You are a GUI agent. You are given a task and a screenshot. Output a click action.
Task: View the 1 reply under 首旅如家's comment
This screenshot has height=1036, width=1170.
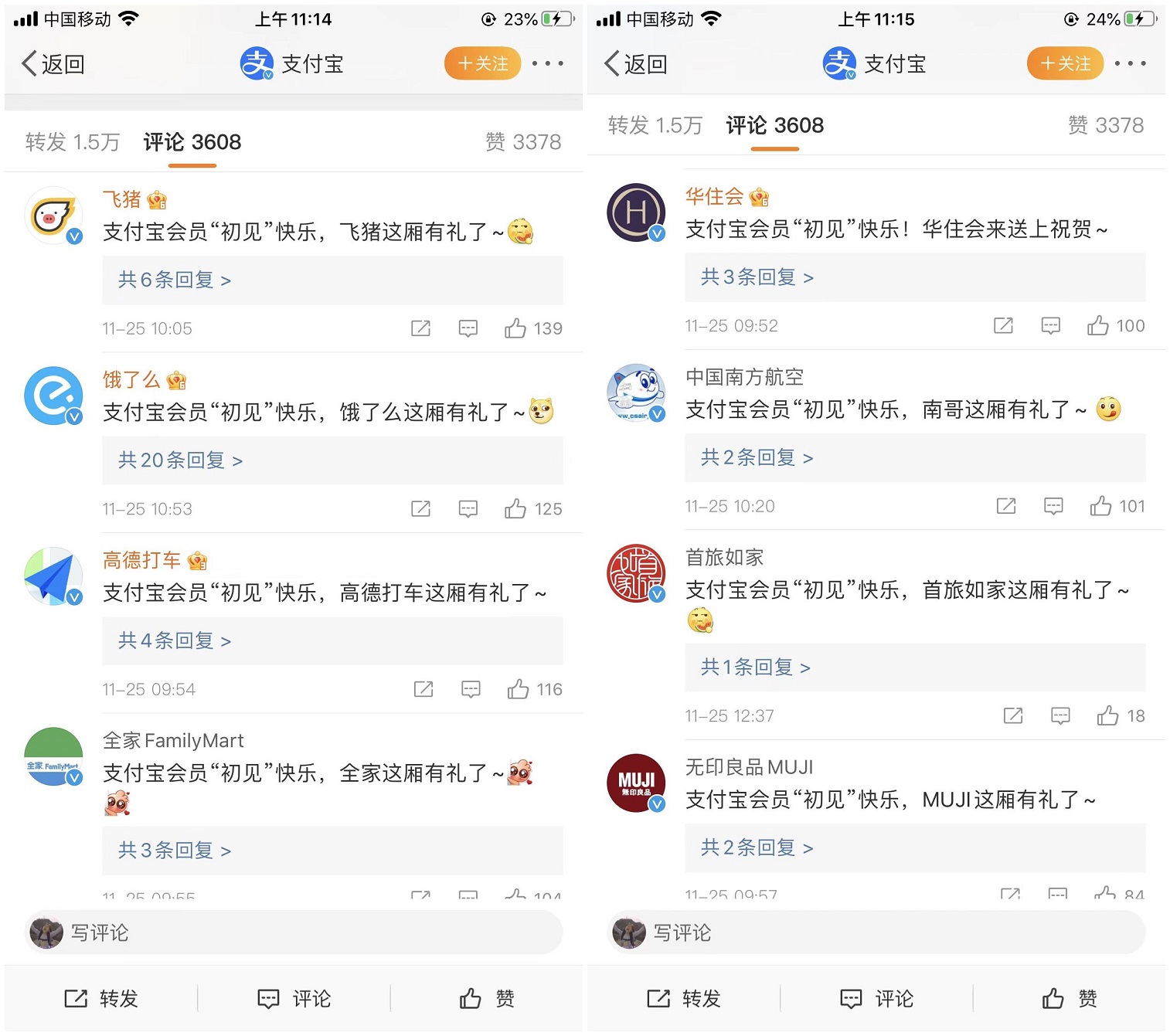756,667
